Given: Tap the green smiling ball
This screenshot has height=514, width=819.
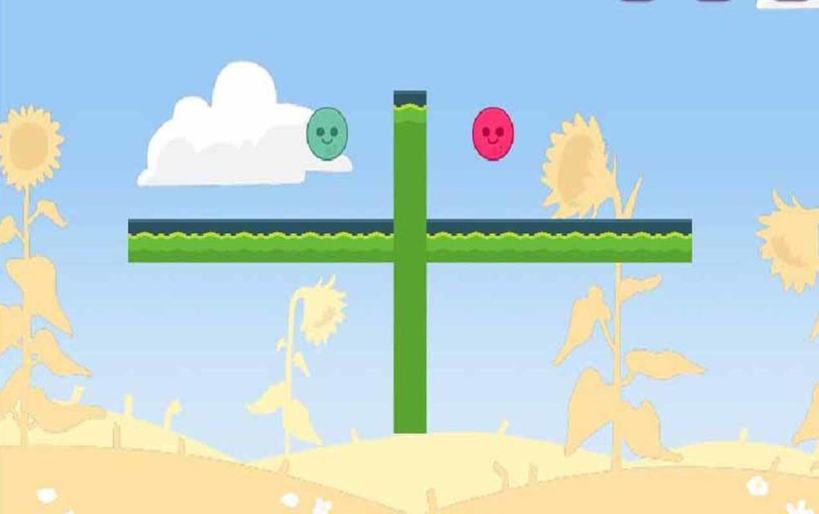Looking at the screenshot, I should point(327,133).
